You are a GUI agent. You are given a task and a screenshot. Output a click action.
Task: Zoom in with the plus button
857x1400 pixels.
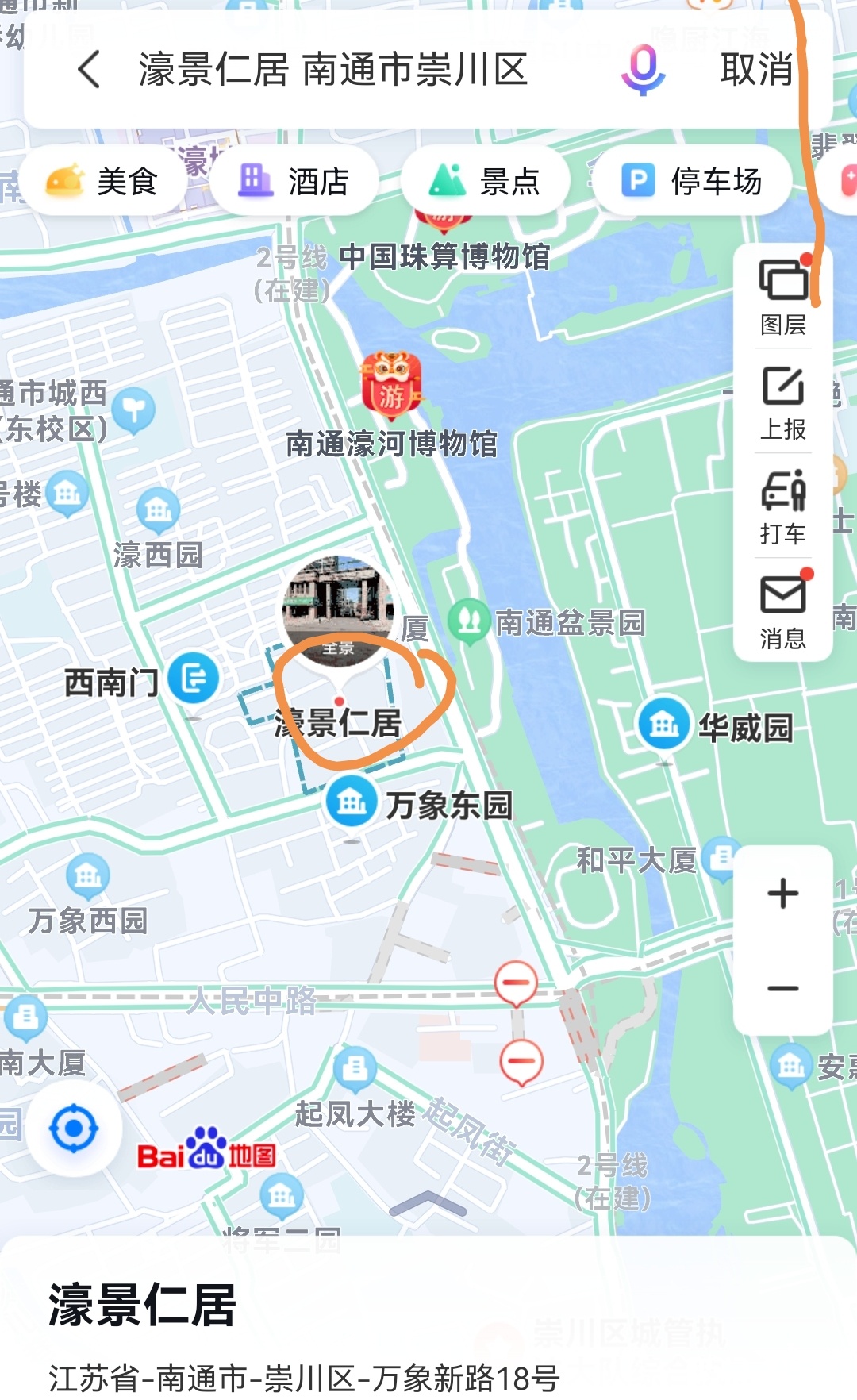click(783, 894)
